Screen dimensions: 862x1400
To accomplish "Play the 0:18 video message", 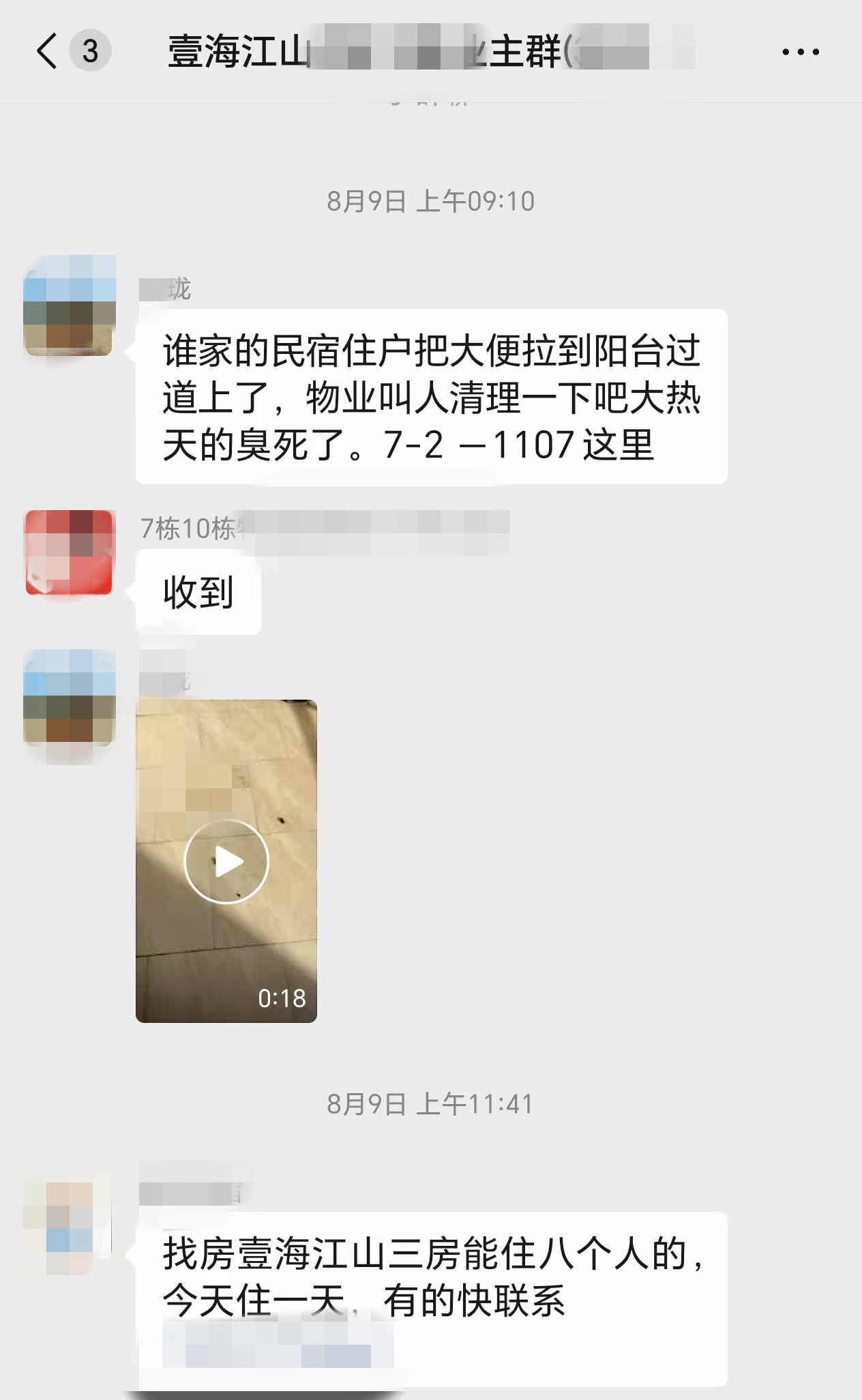I will [x=226, y=861].
